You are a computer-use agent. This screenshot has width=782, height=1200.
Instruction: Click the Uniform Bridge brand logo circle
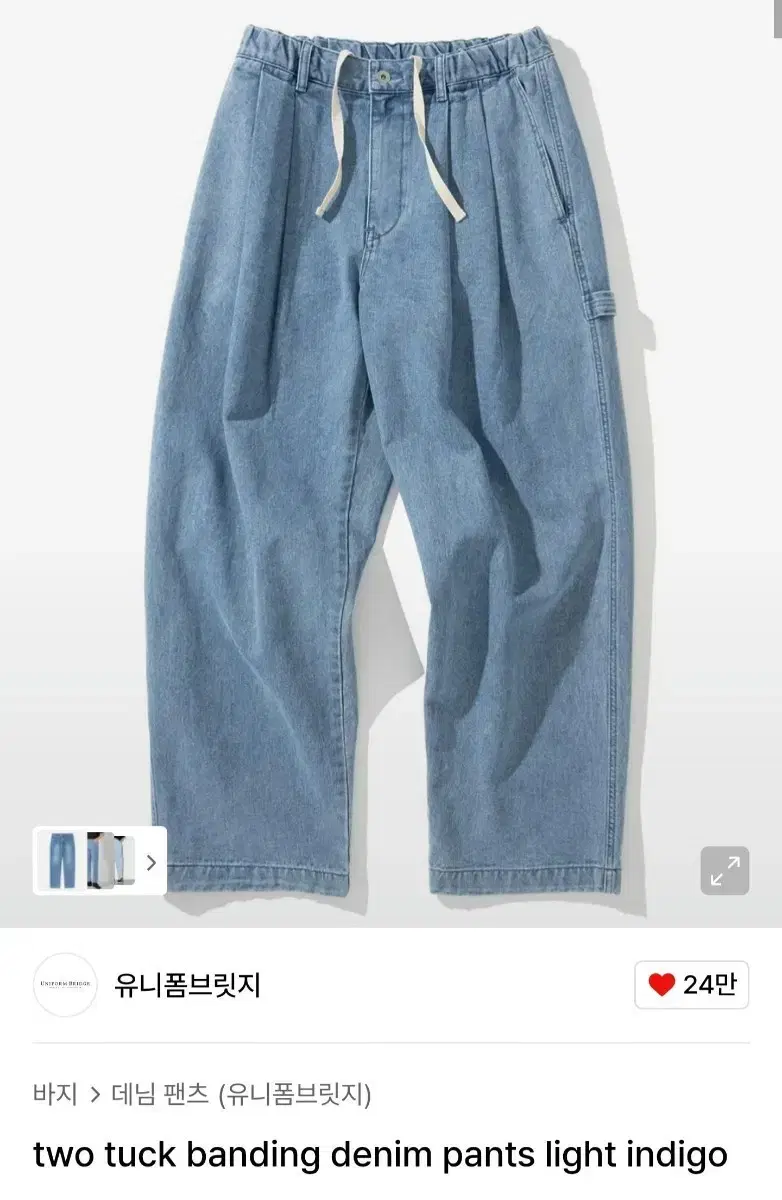[66, 985]
